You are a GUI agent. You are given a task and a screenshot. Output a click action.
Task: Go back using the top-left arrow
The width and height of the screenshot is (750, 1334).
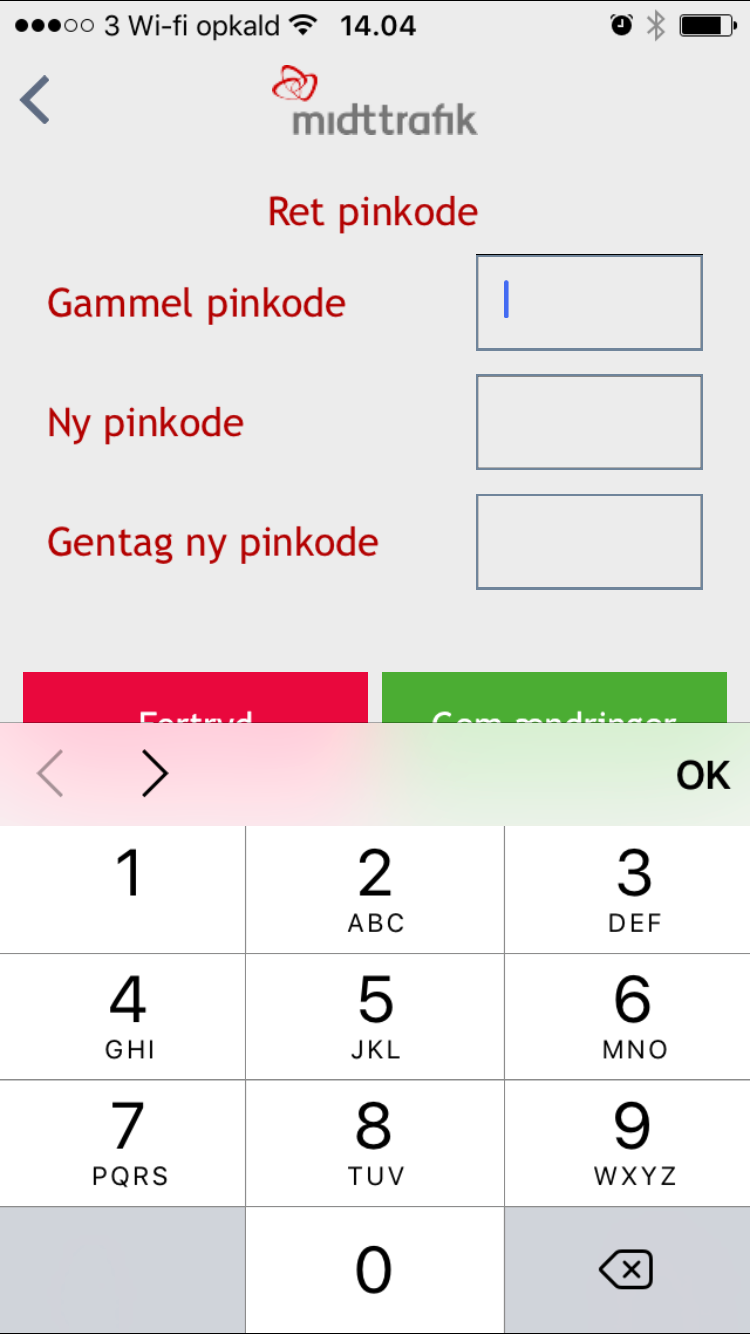[35, 100]
